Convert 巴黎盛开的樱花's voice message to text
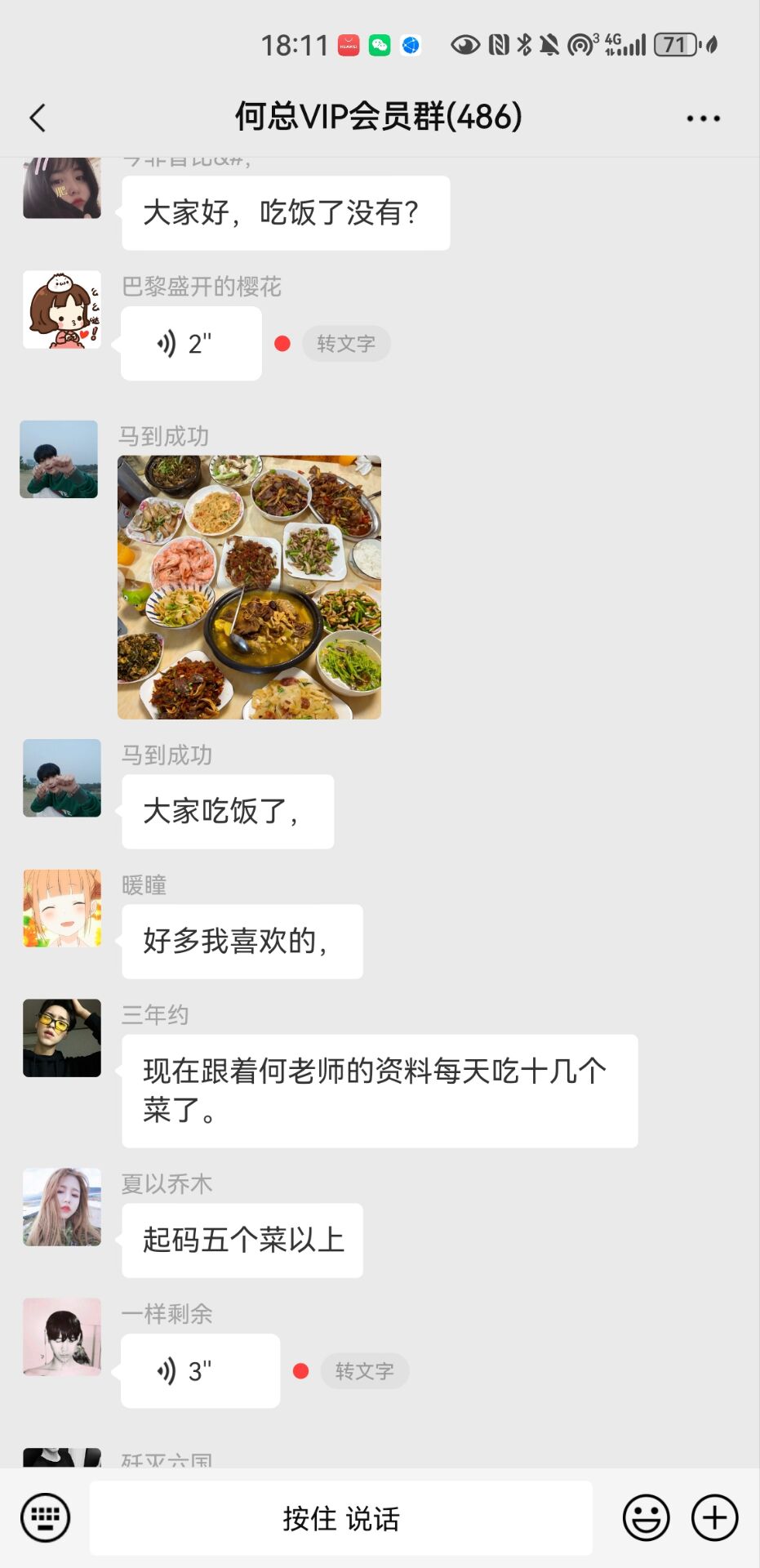The image size is (760, 1568). click(x=345, y=344)
